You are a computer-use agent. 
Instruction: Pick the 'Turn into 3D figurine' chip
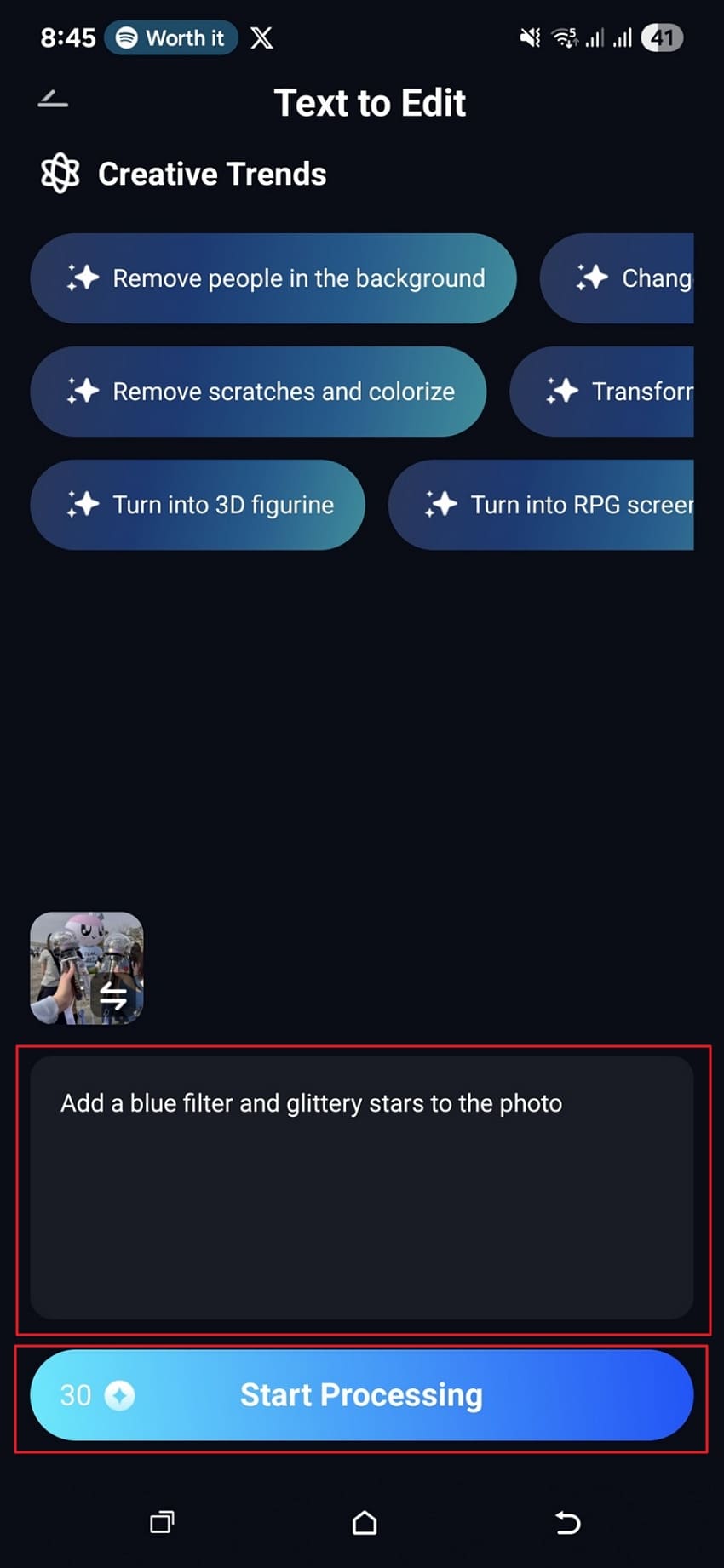[x=198, y=505]
